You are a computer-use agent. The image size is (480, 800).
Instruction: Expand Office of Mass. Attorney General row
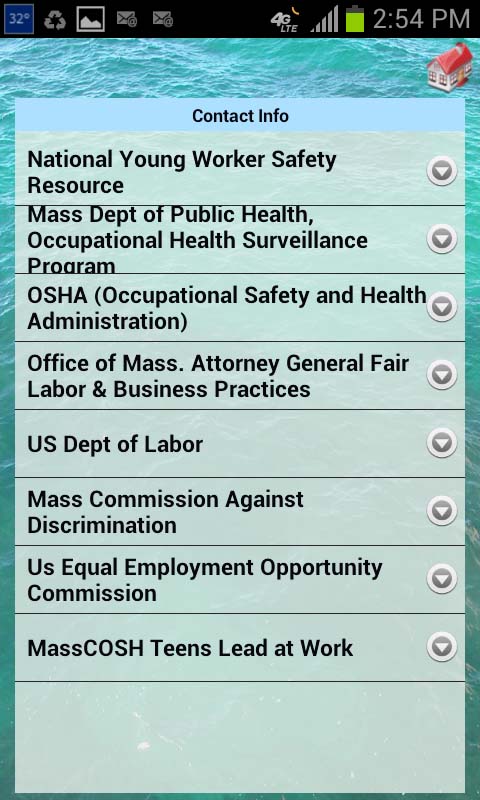point(240,376)
